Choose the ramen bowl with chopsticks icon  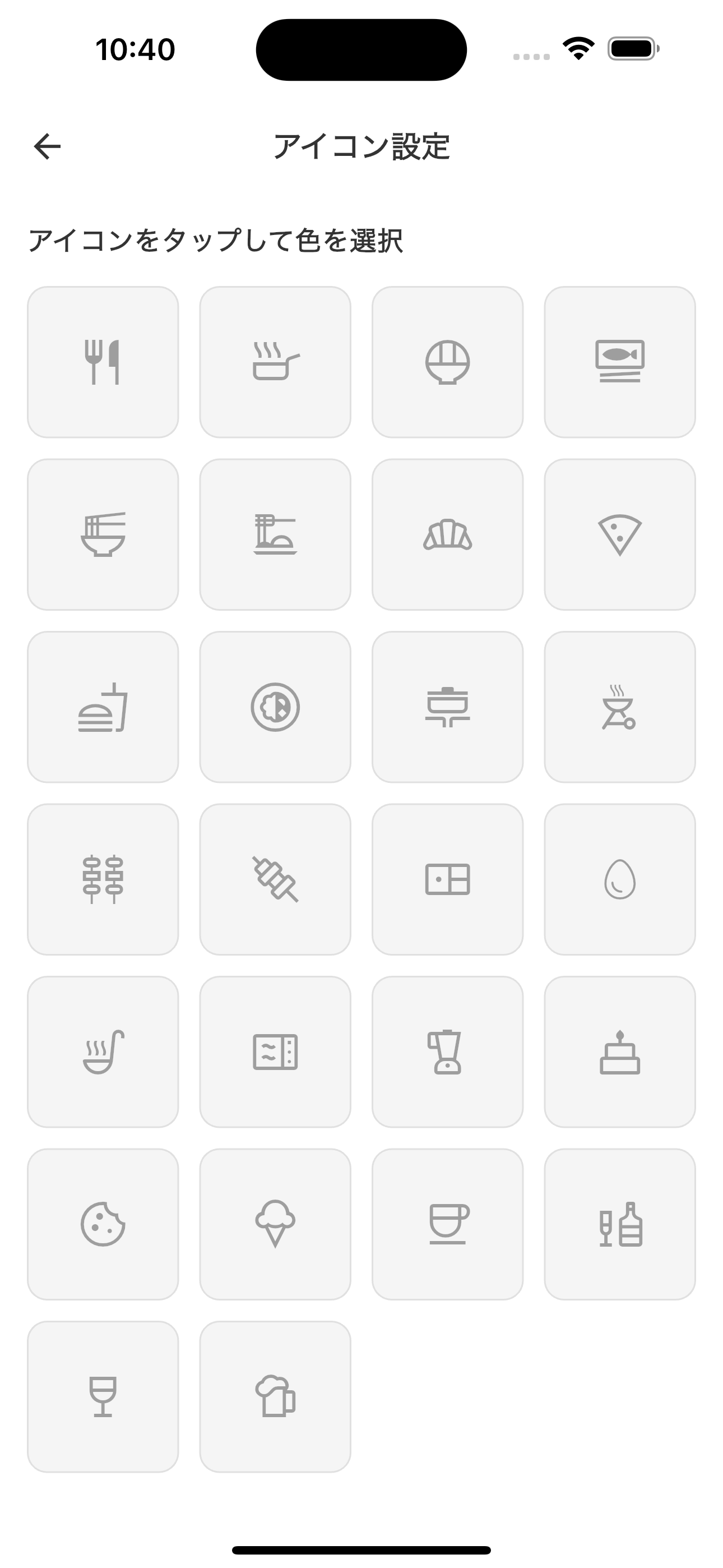pyautogui.click(x=103, y=534)
